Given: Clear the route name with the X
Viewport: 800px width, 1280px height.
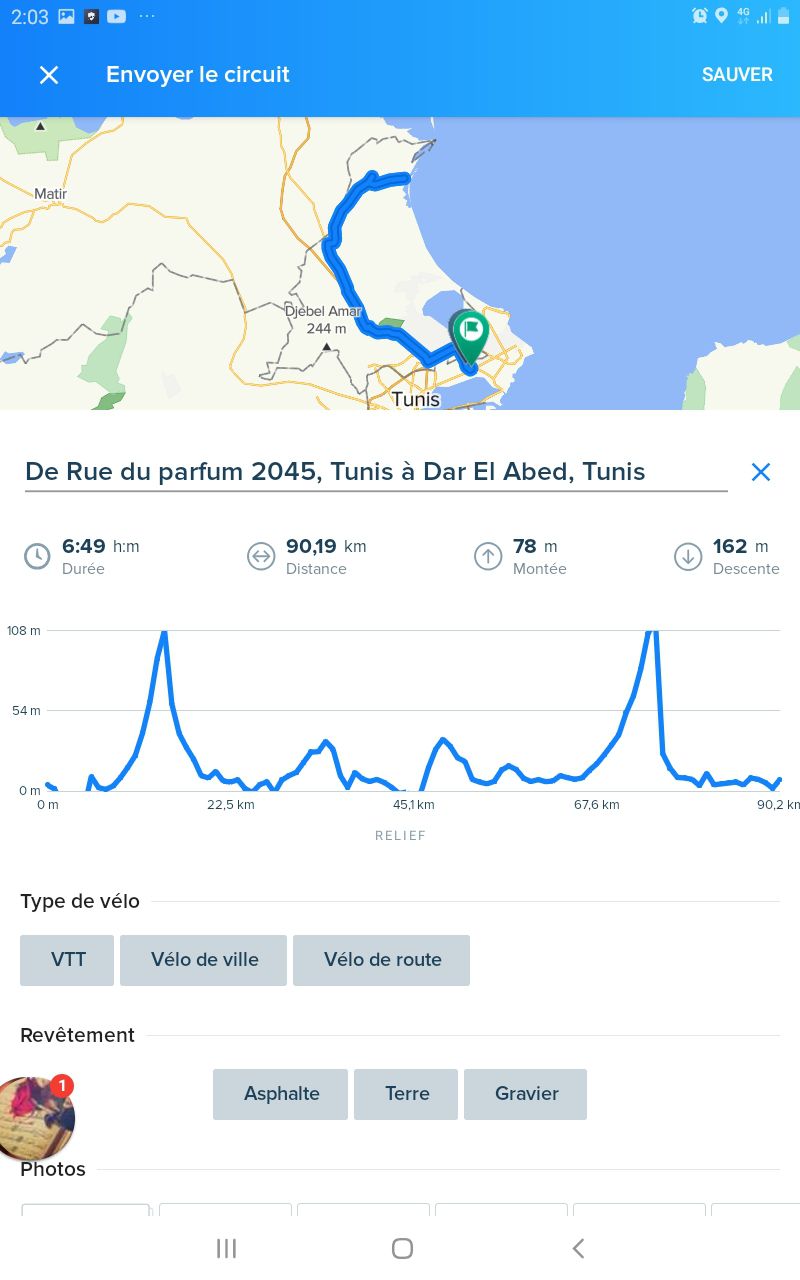Looking at the screenshot, I should coord(761,472).
